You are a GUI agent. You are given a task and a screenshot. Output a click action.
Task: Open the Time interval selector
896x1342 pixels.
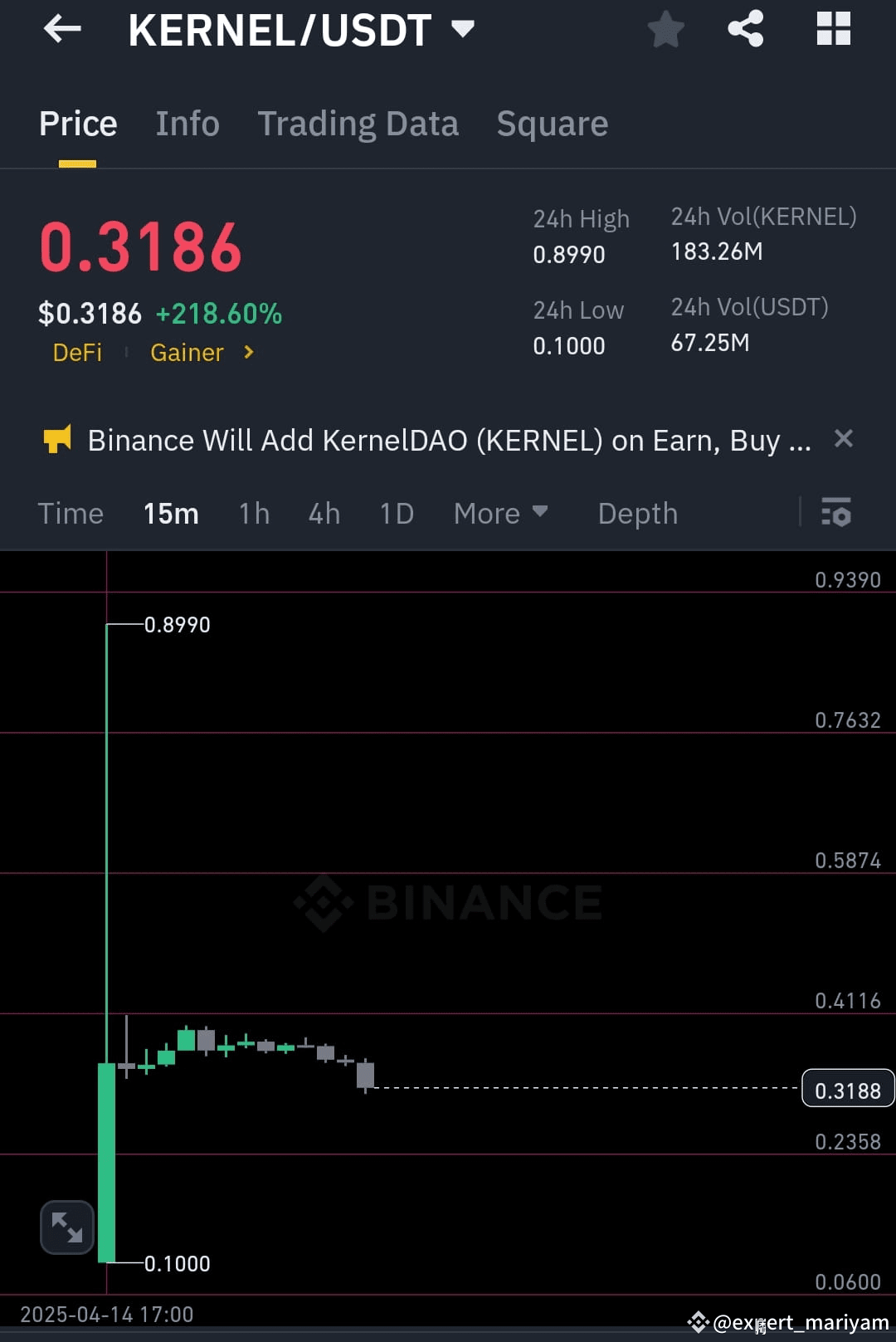click(x=71, y=513)
